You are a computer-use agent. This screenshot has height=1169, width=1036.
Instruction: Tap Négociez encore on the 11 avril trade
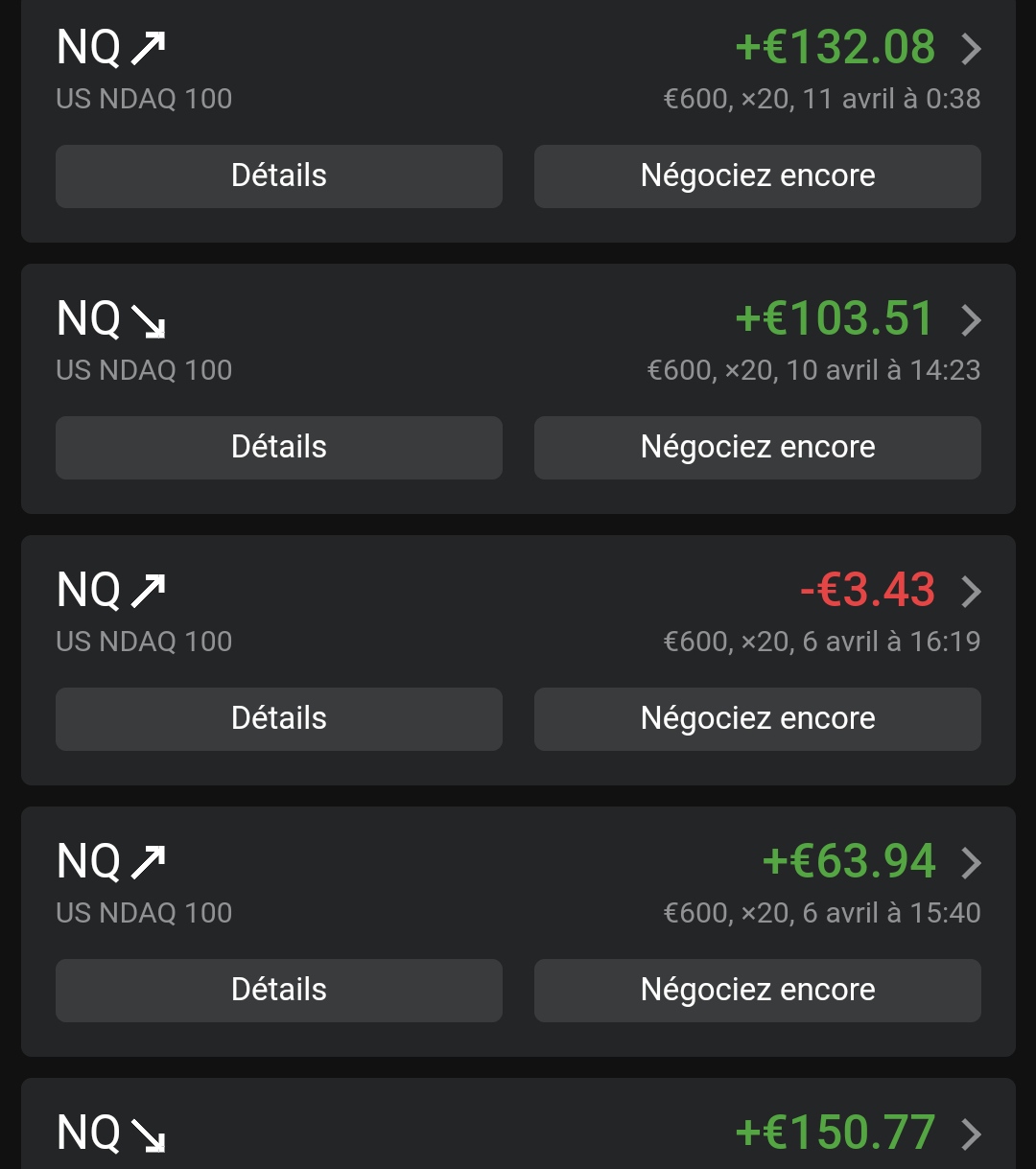(x=757, y=176)
